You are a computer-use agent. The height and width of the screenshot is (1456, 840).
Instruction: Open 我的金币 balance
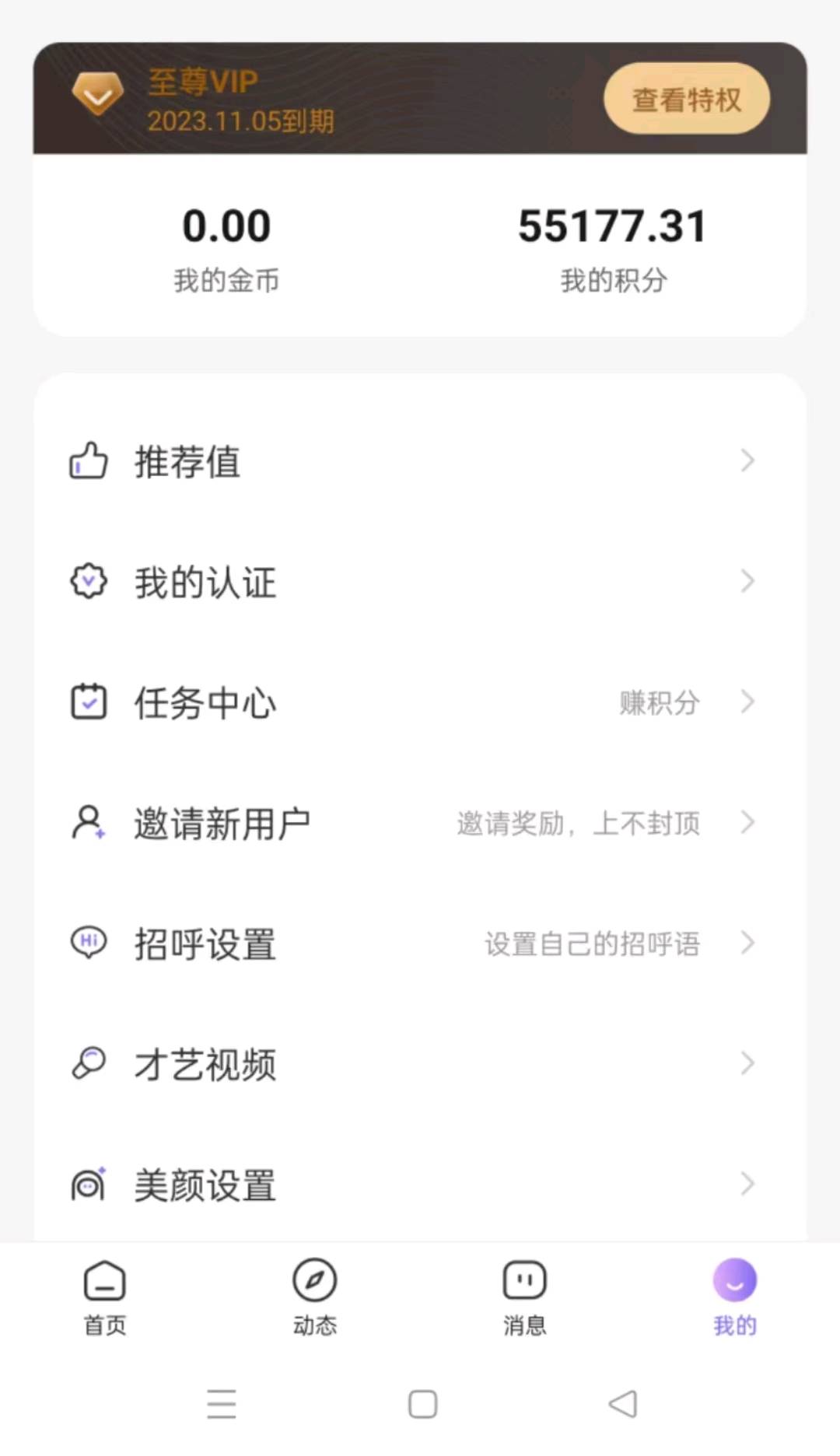[x=226, y=248]
